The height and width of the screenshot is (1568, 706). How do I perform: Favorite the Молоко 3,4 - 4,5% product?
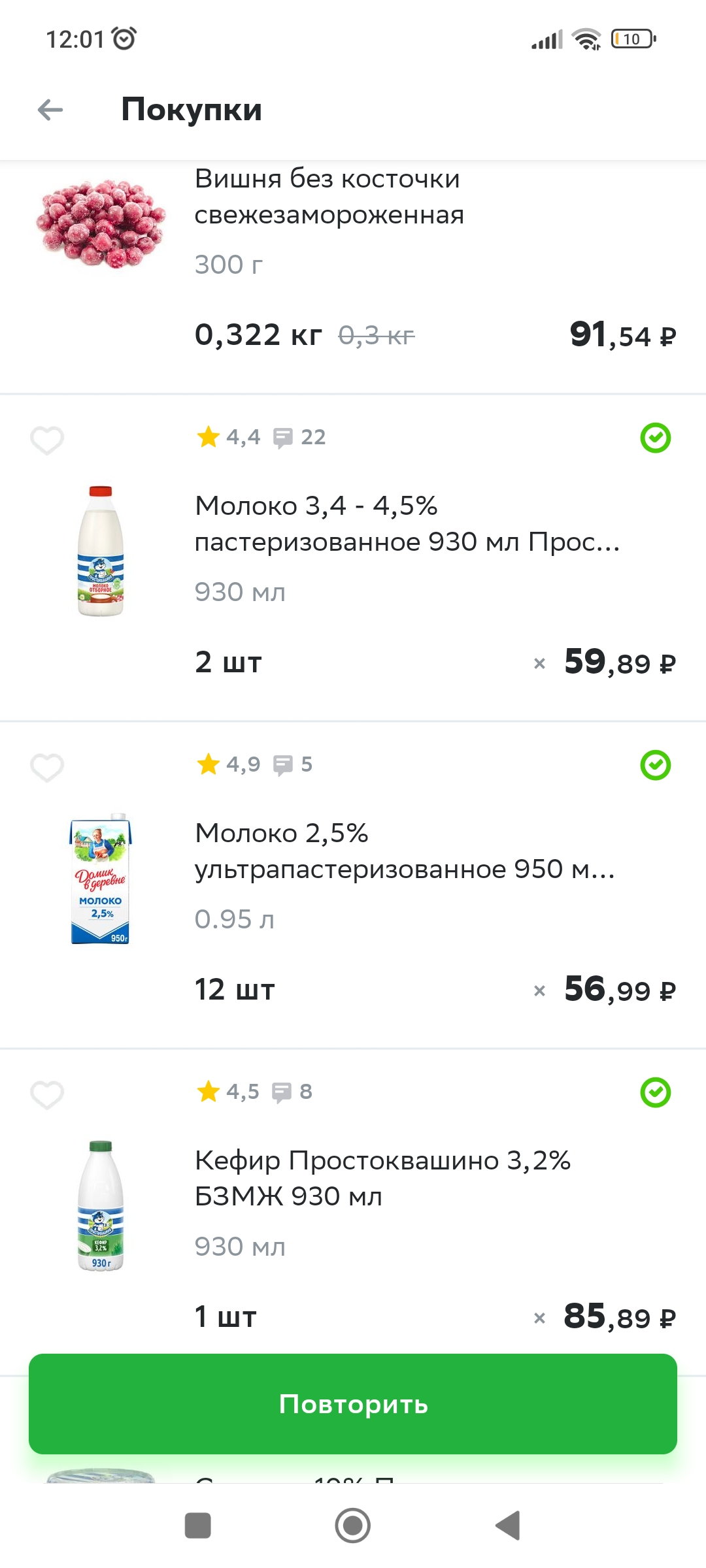pos(47,440)
